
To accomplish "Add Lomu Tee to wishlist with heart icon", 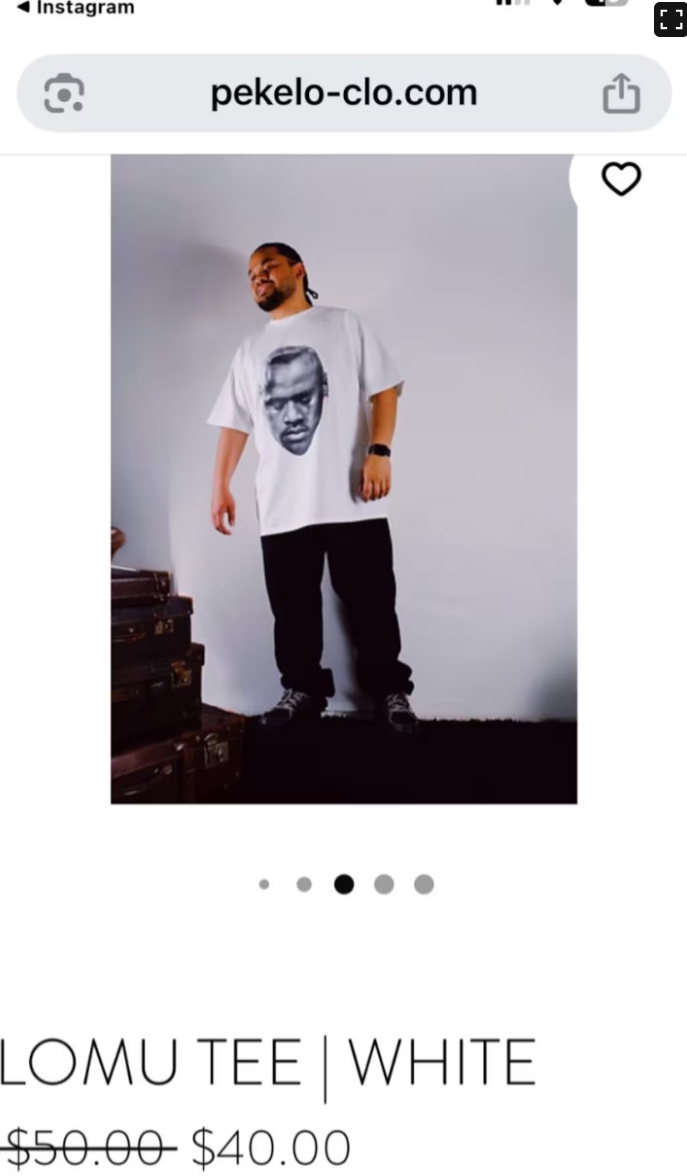I will (x=620, y=180).
